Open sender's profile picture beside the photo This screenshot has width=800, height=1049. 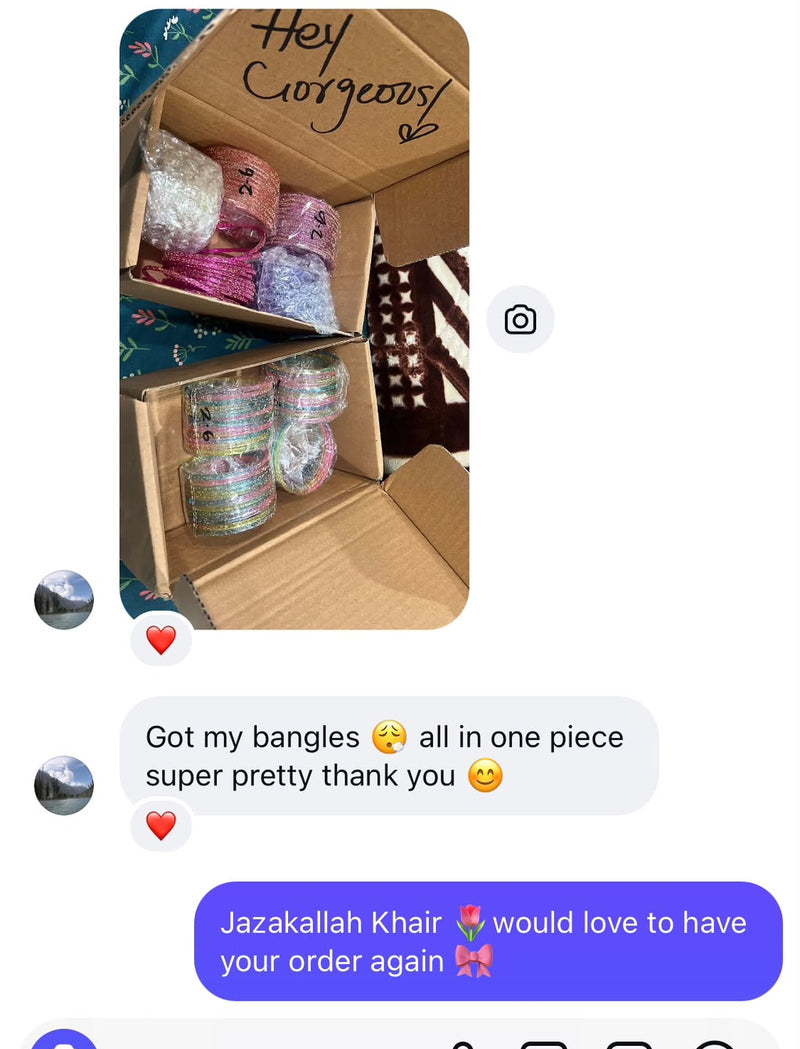64,600
